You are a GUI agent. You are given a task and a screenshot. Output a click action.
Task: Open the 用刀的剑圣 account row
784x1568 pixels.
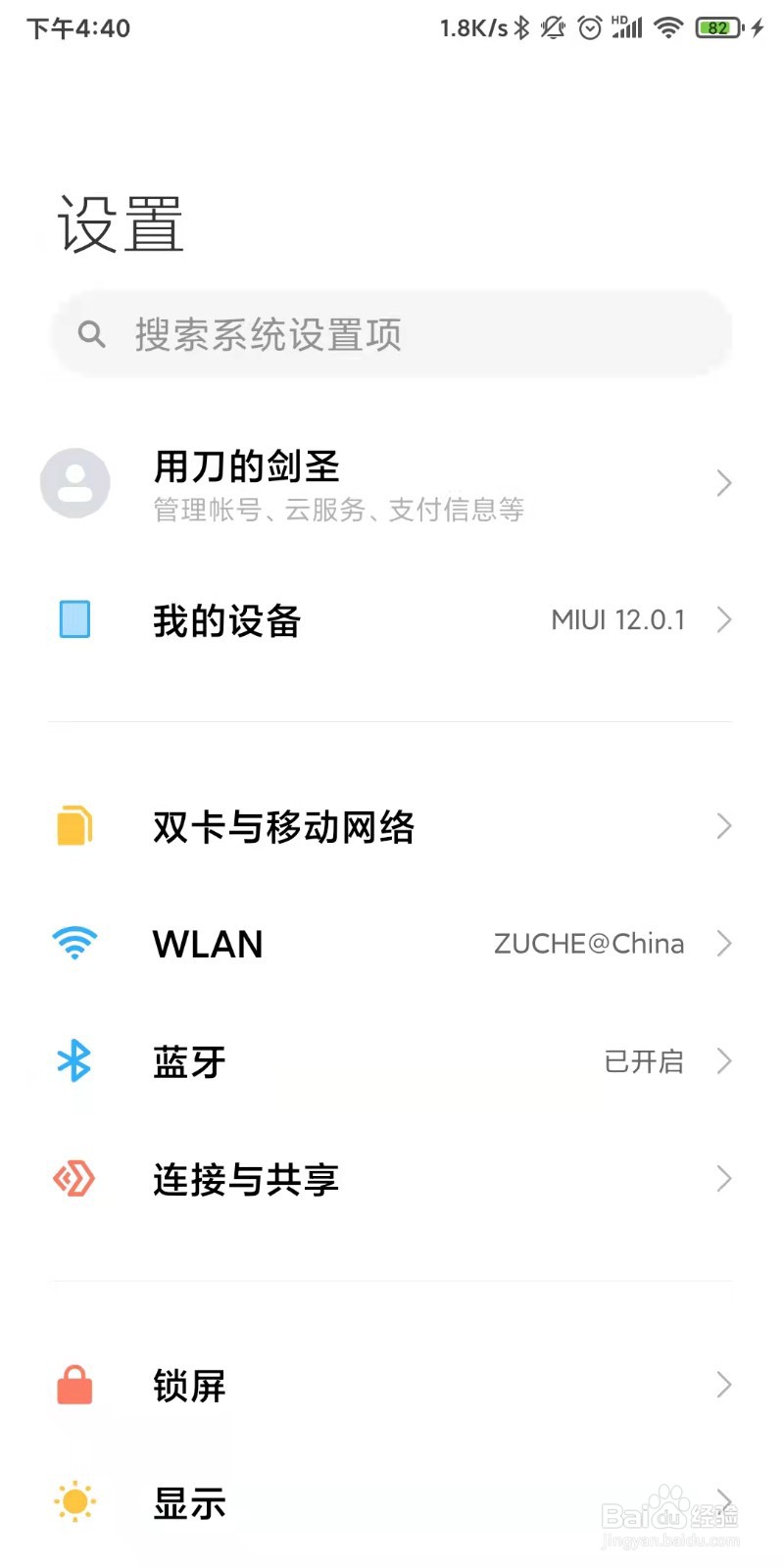392,483
